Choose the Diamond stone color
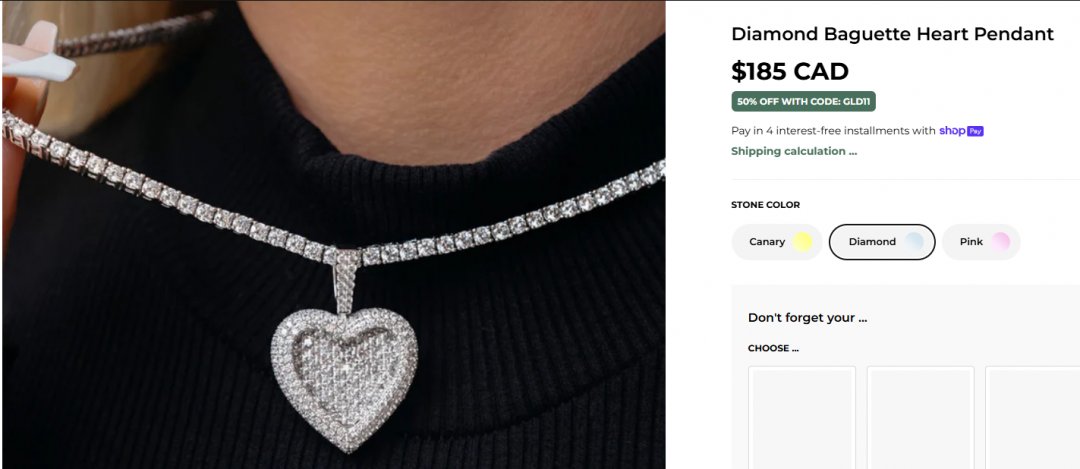This screenshot has height=469, width=1080. 881,242
